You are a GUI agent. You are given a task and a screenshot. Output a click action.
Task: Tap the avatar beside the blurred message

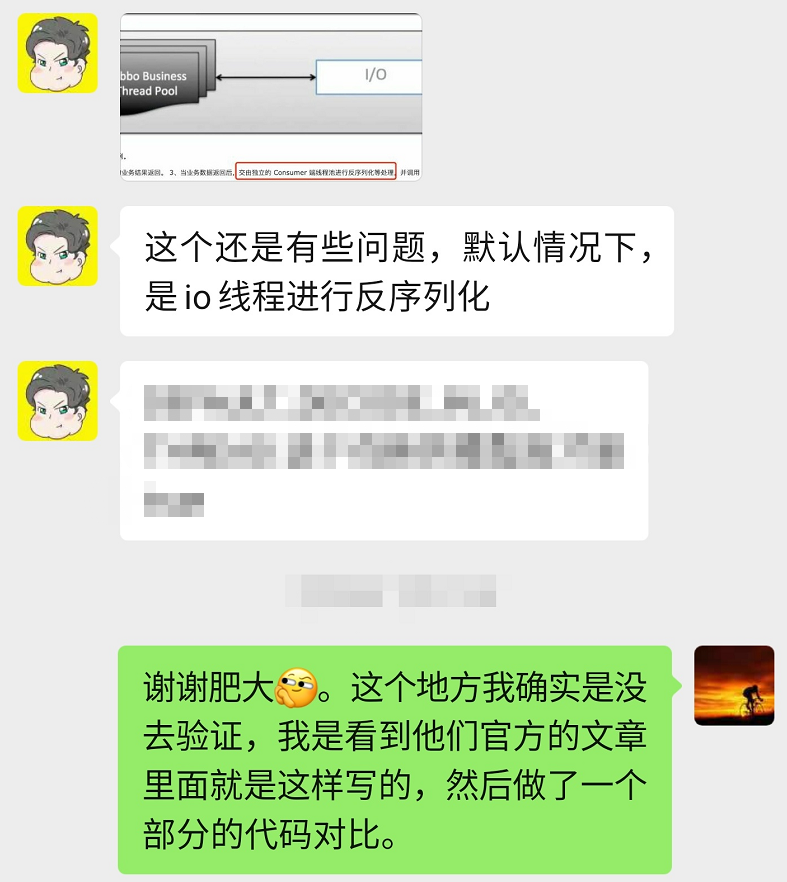click(x=58, y=400)
